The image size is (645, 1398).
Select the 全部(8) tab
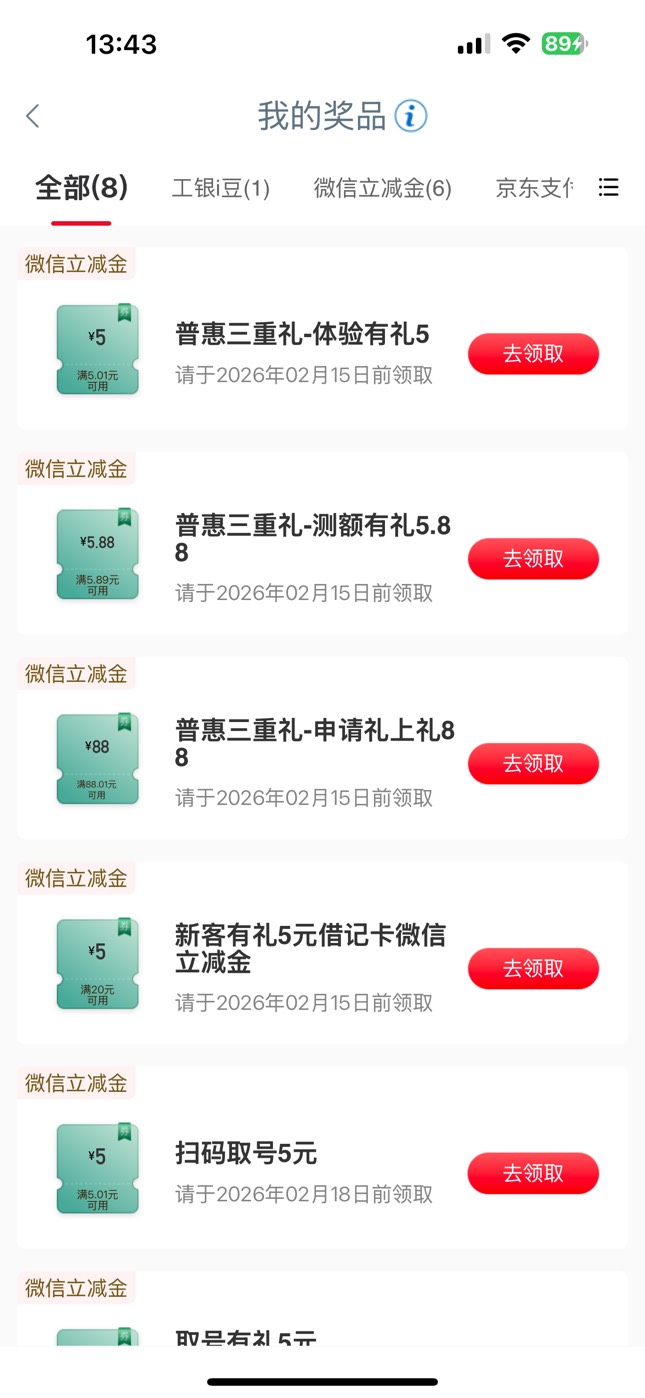tap(81, 188)
